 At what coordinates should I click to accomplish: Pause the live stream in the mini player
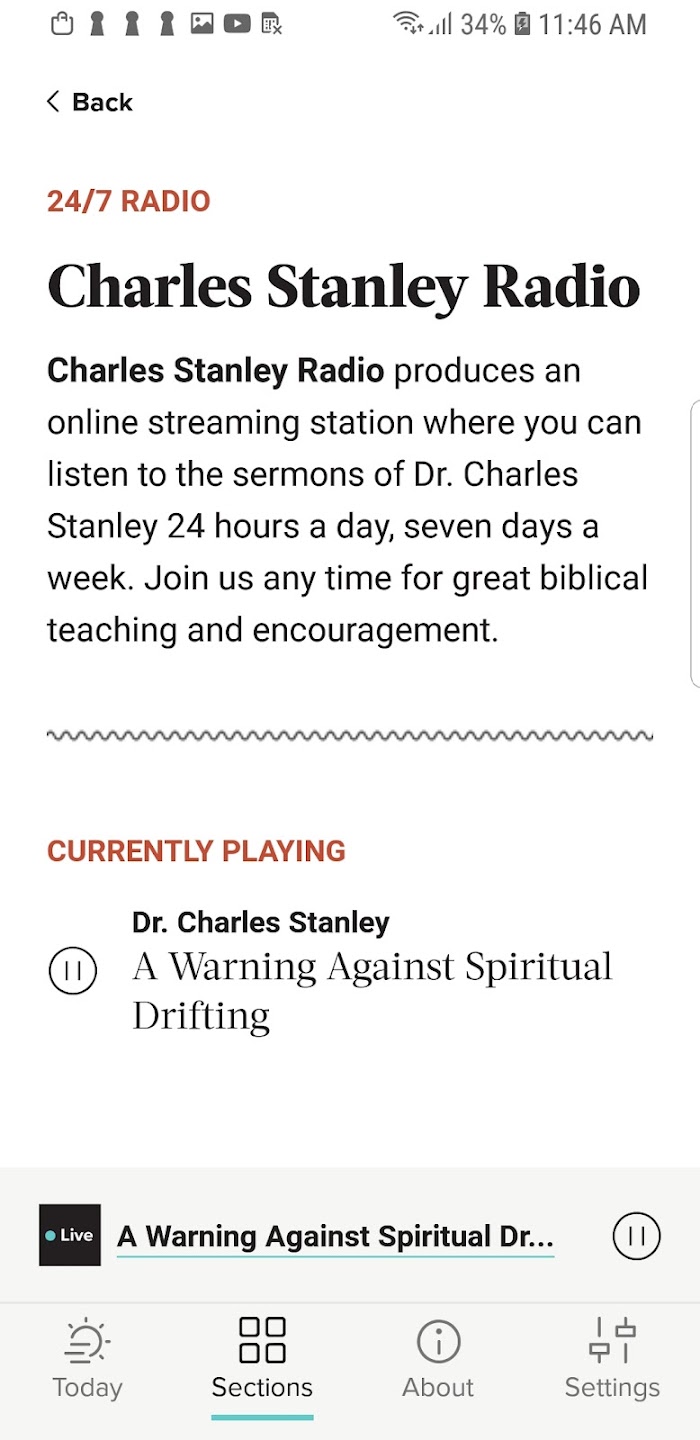[x=637, y=1236]
